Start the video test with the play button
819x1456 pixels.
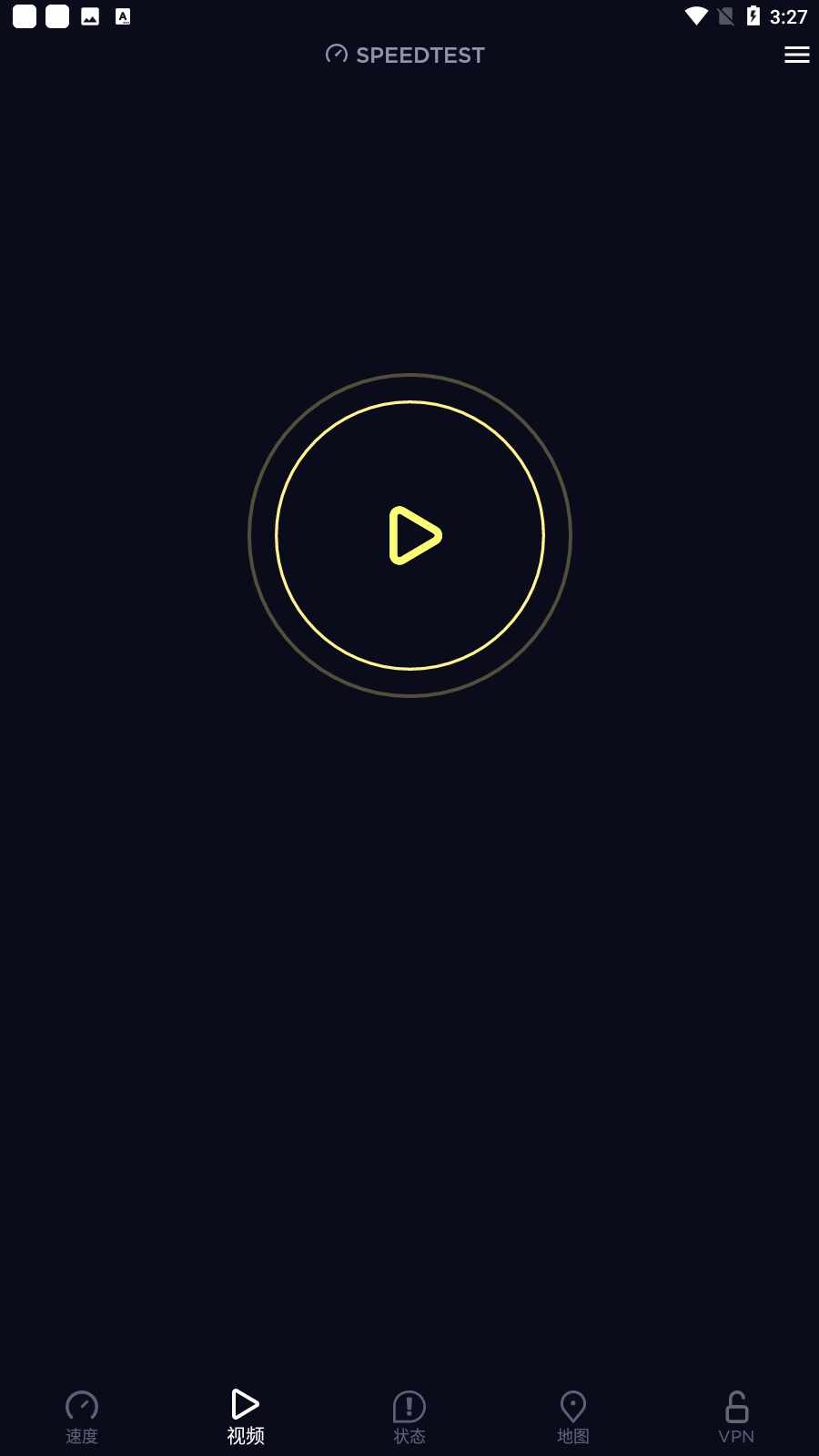[409, 537]
